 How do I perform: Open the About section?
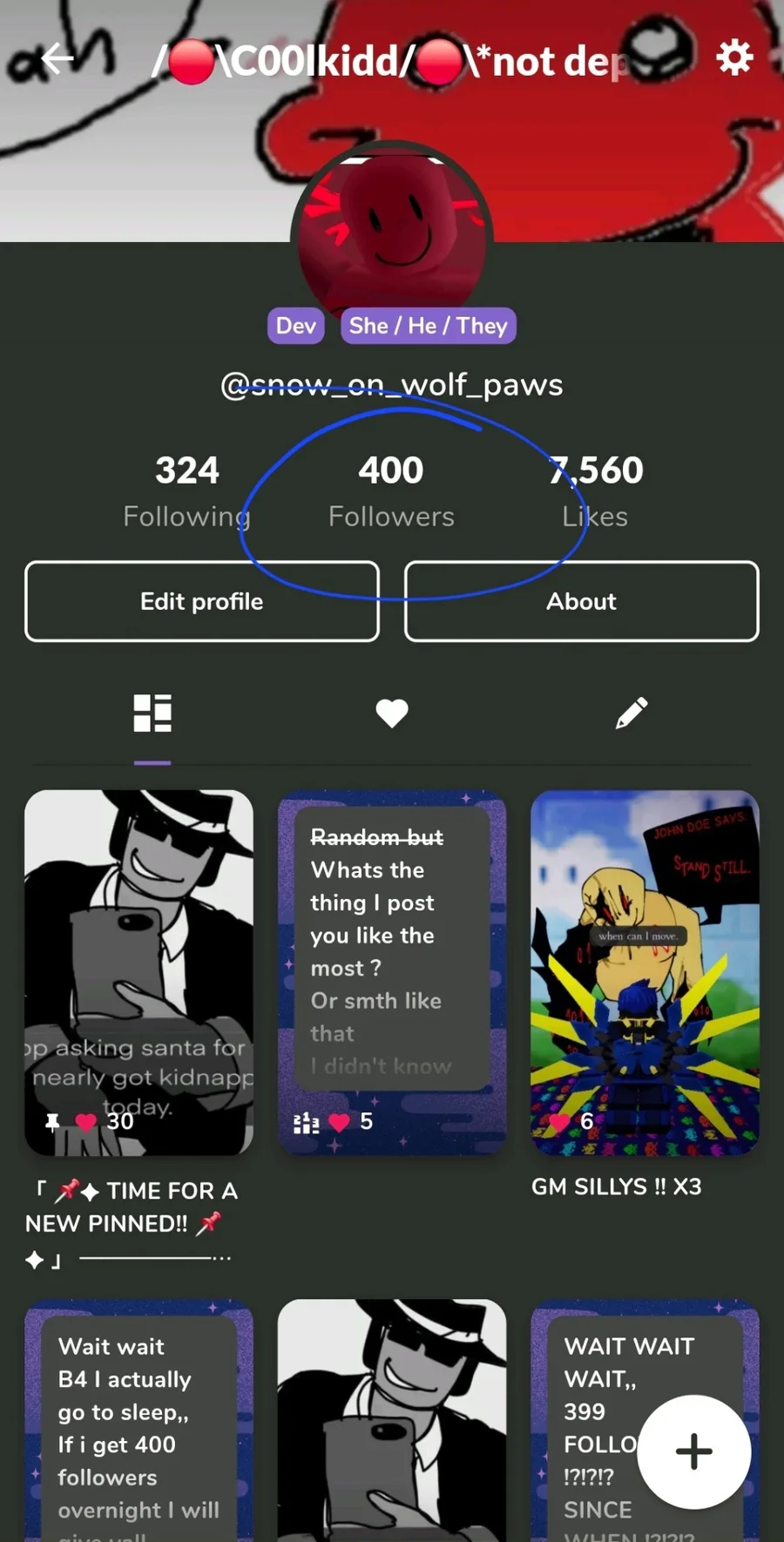point(582,601)
